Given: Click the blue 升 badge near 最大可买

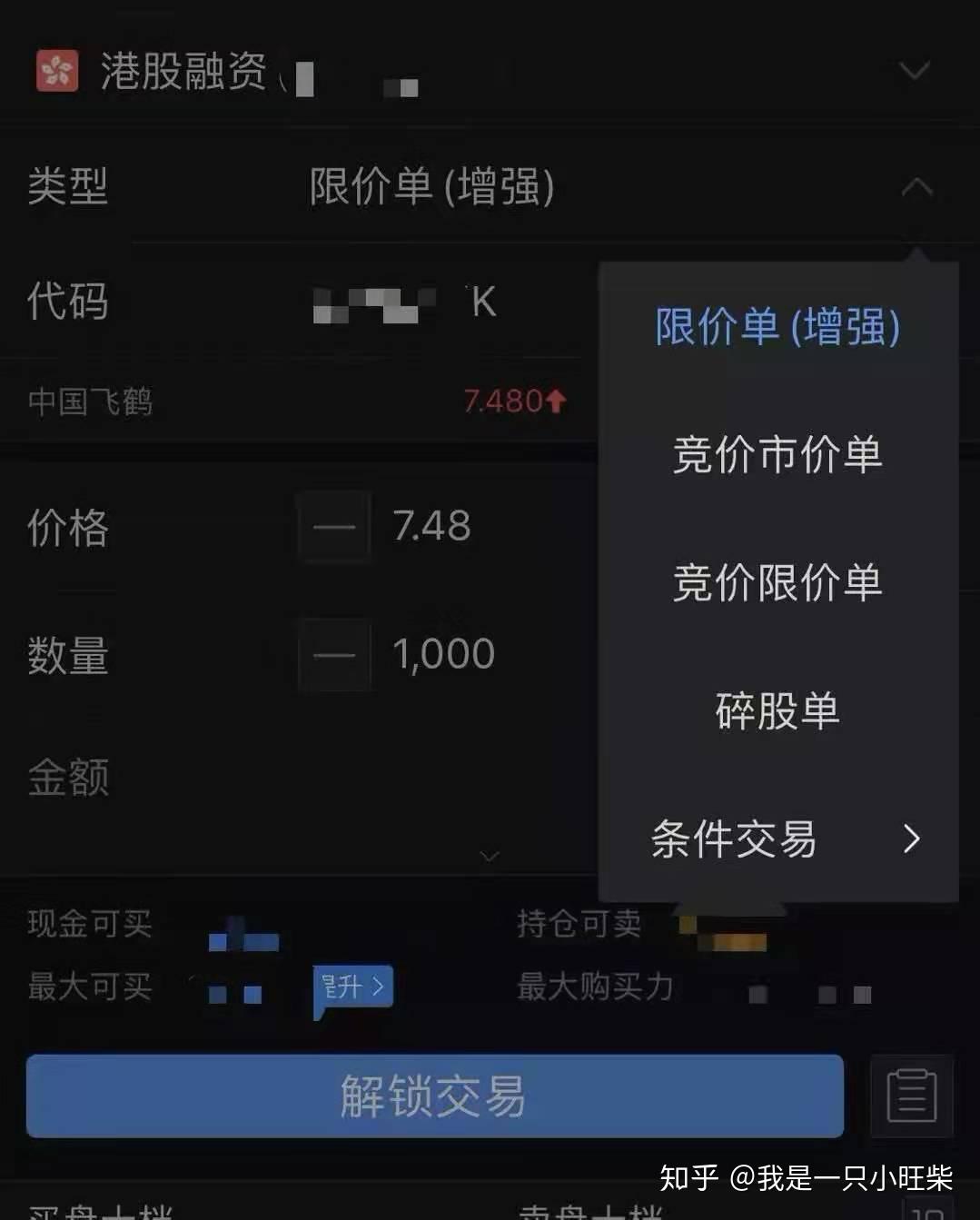Looking at the screenshot, I should (x=353, y=987).
